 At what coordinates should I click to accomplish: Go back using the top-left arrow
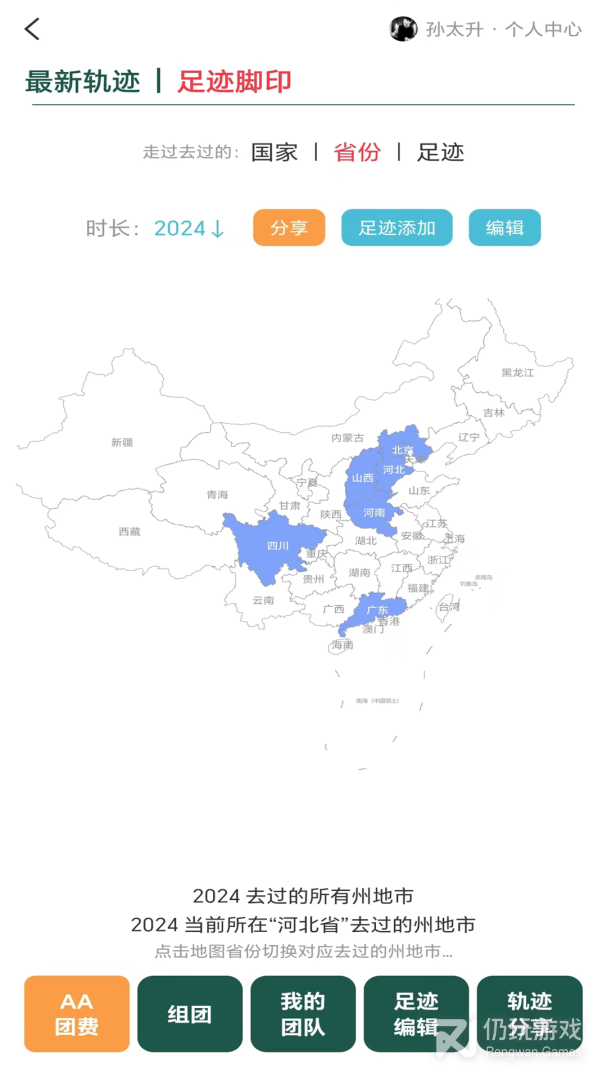pyautogui.click(x=32, y=29)
